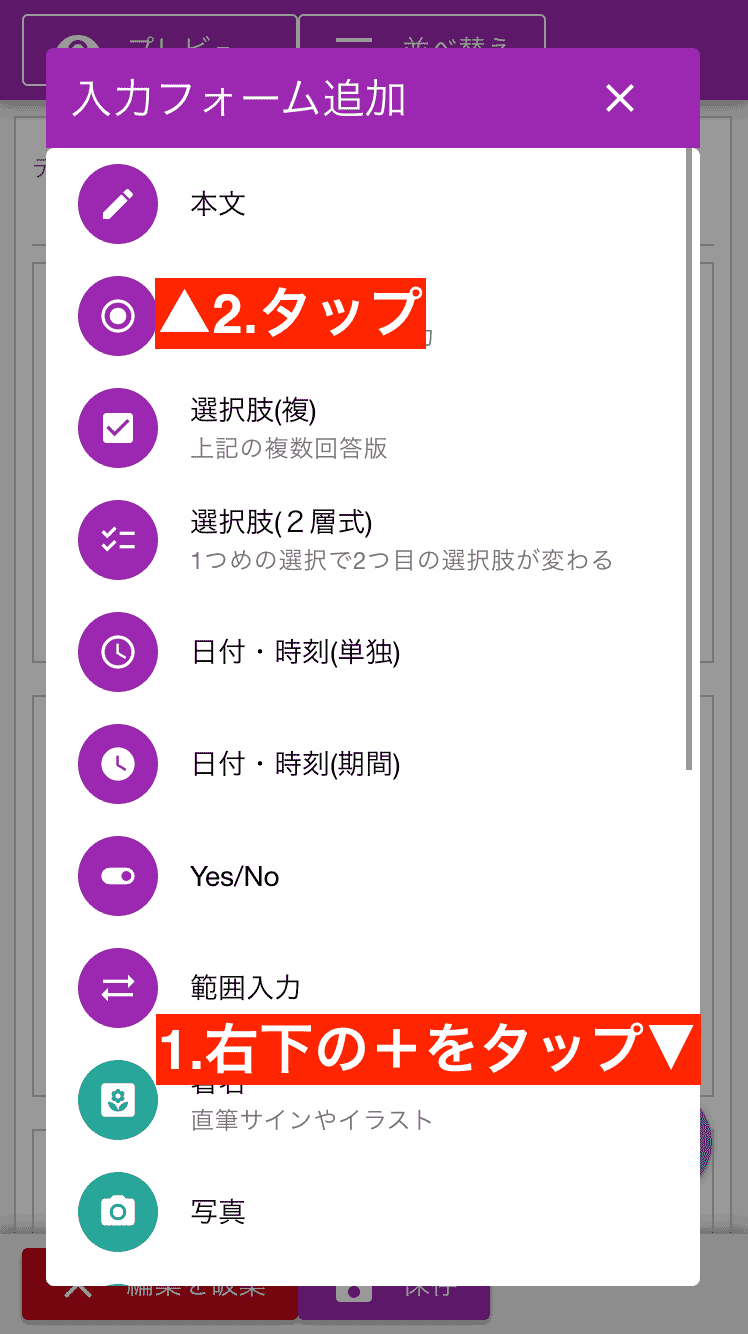
Task: Select the single-choice radio button icon
Action: [x=117, y=316]
